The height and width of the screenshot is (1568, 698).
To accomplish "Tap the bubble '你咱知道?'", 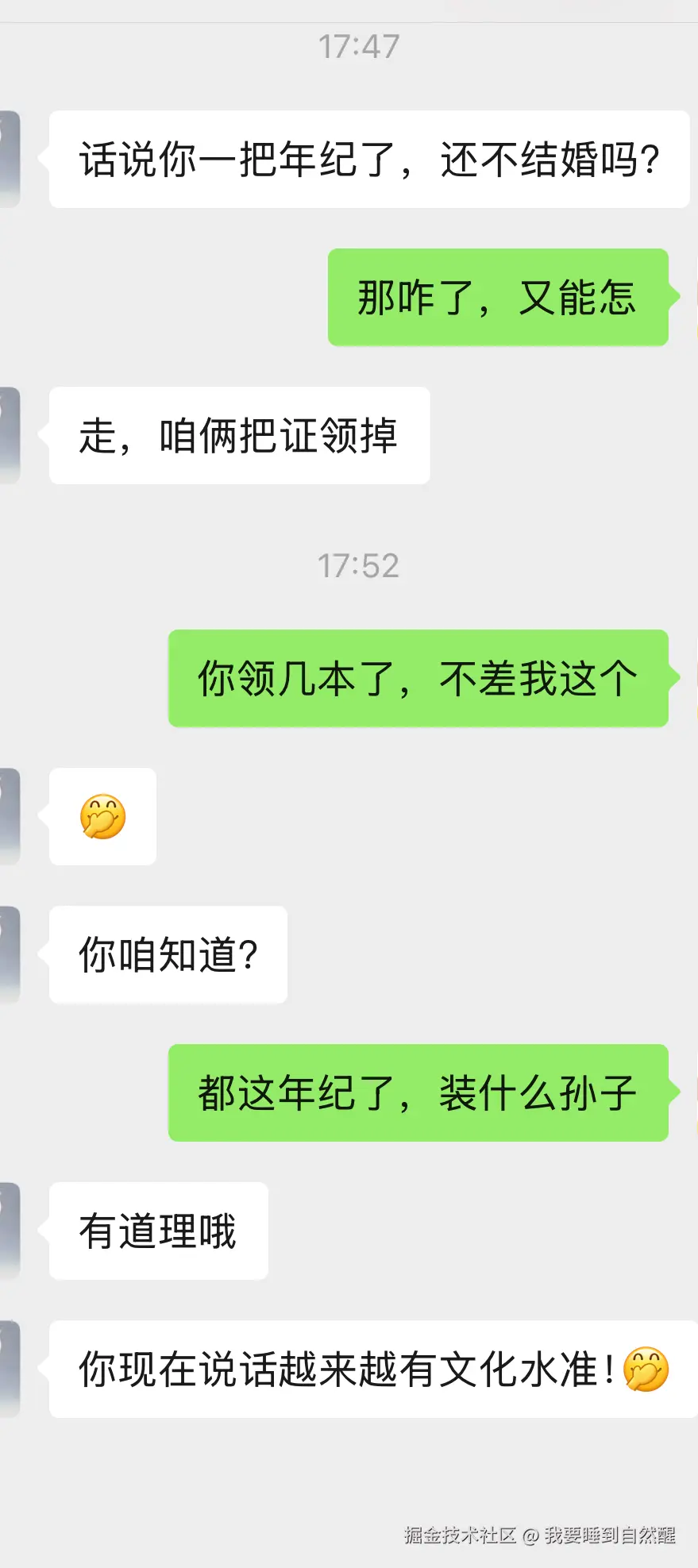I will [x=168, y=956].
